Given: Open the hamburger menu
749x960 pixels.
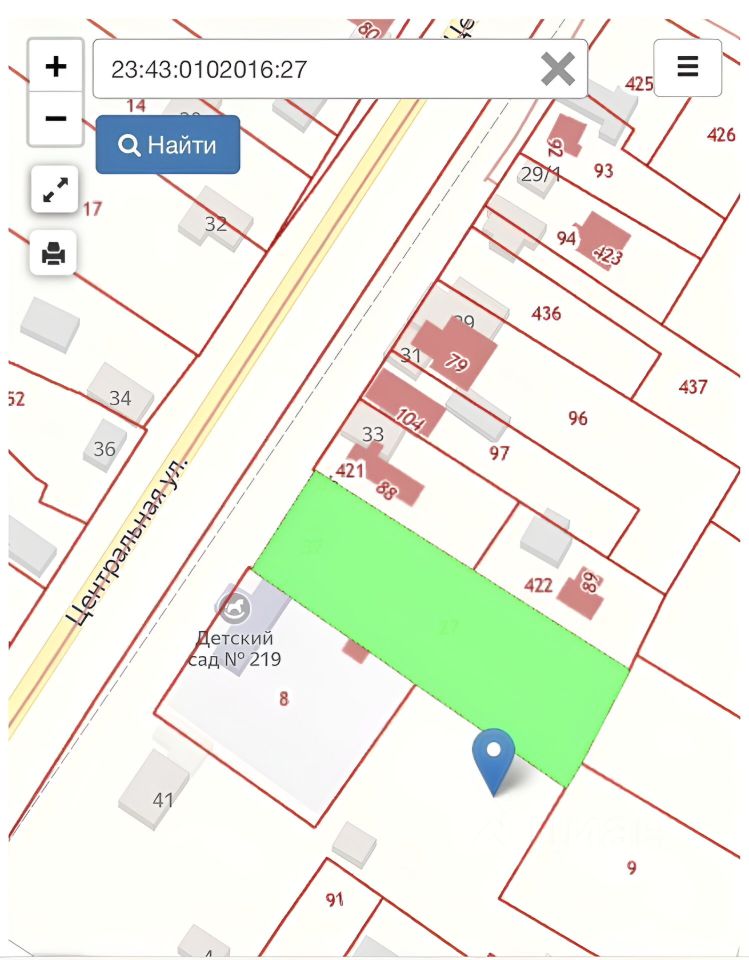Looking at the screenshot, I should click(687, 67).
